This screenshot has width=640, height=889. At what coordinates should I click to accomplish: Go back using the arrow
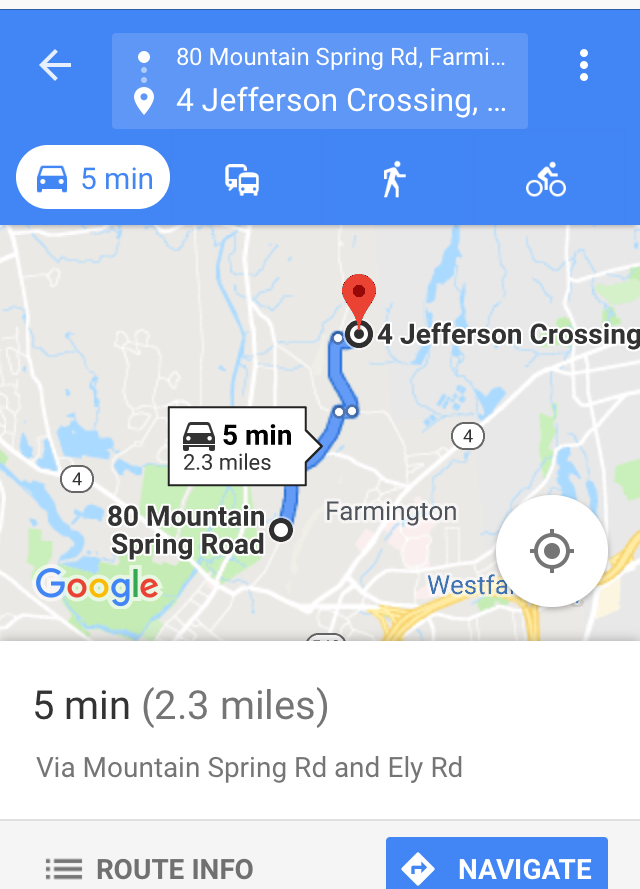55,66
